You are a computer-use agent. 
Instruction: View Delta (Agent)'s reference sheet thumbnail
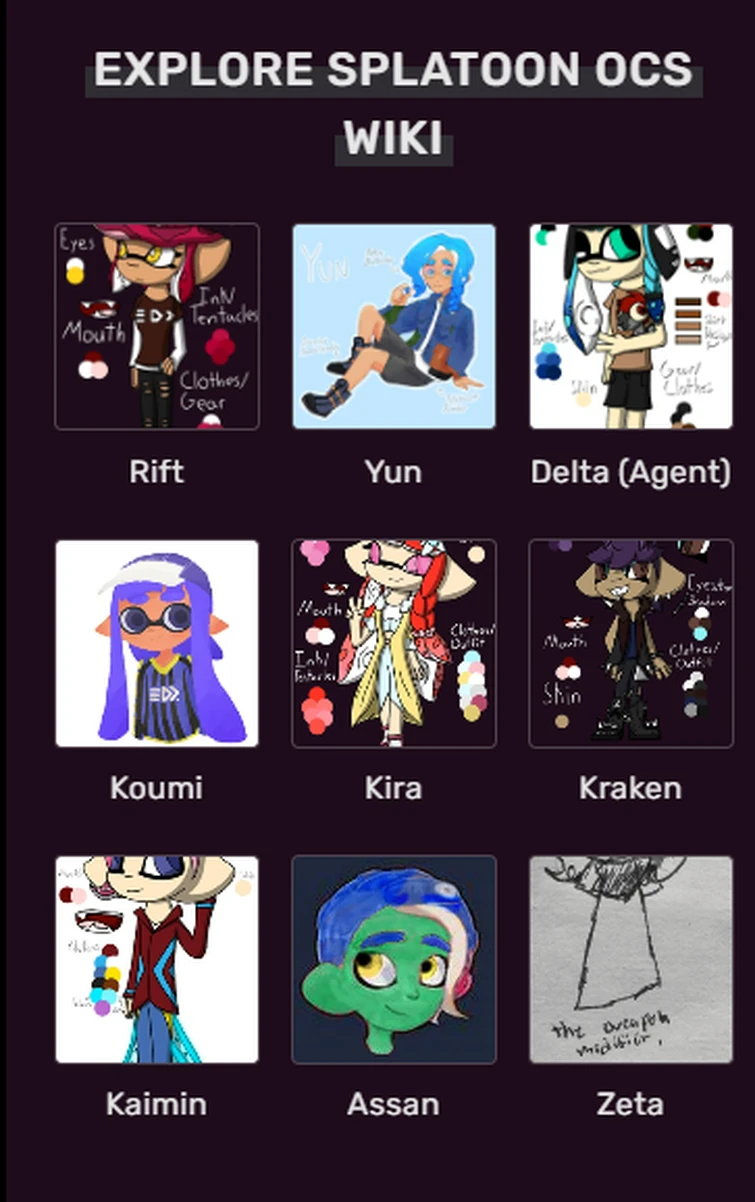630,324
